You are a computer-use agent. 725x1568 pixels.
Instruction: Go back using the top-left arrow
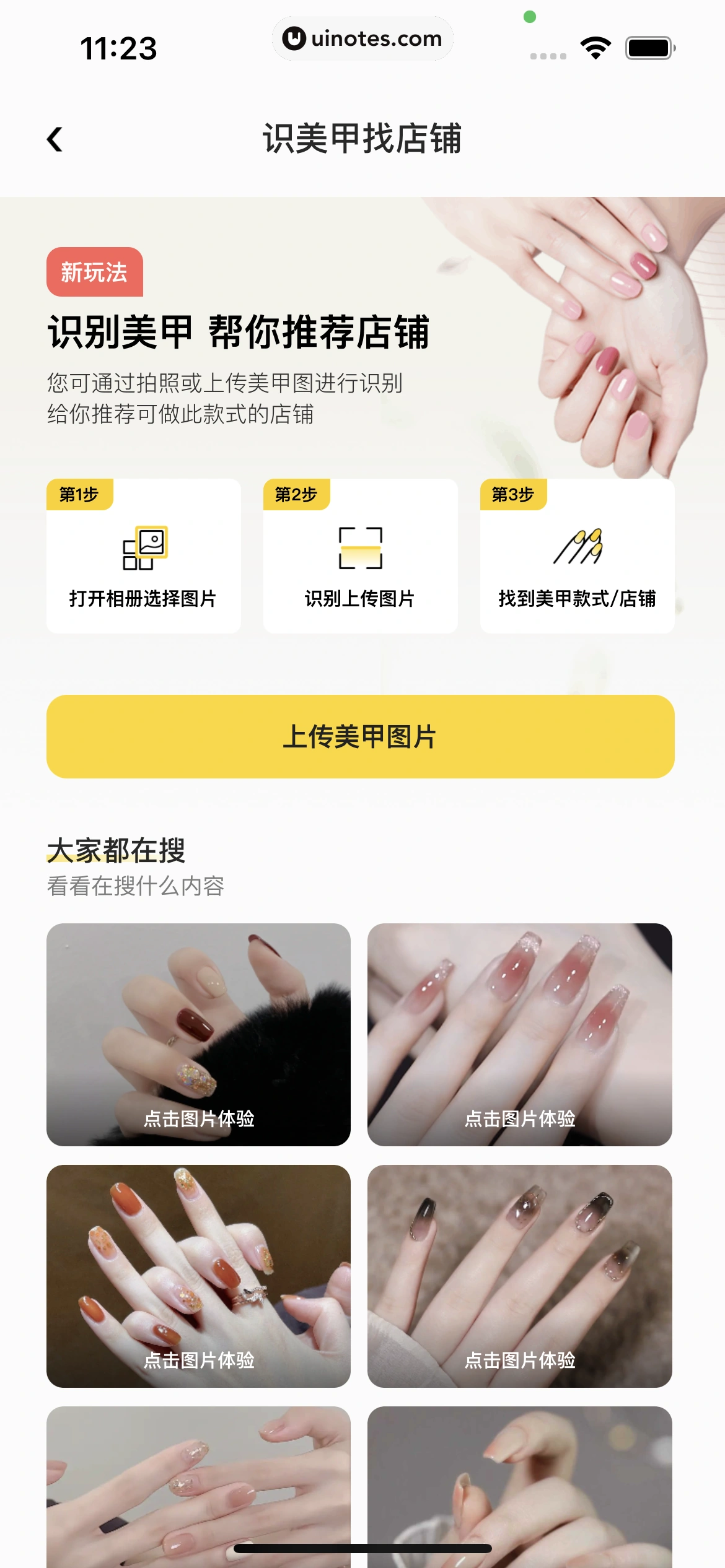55,139
